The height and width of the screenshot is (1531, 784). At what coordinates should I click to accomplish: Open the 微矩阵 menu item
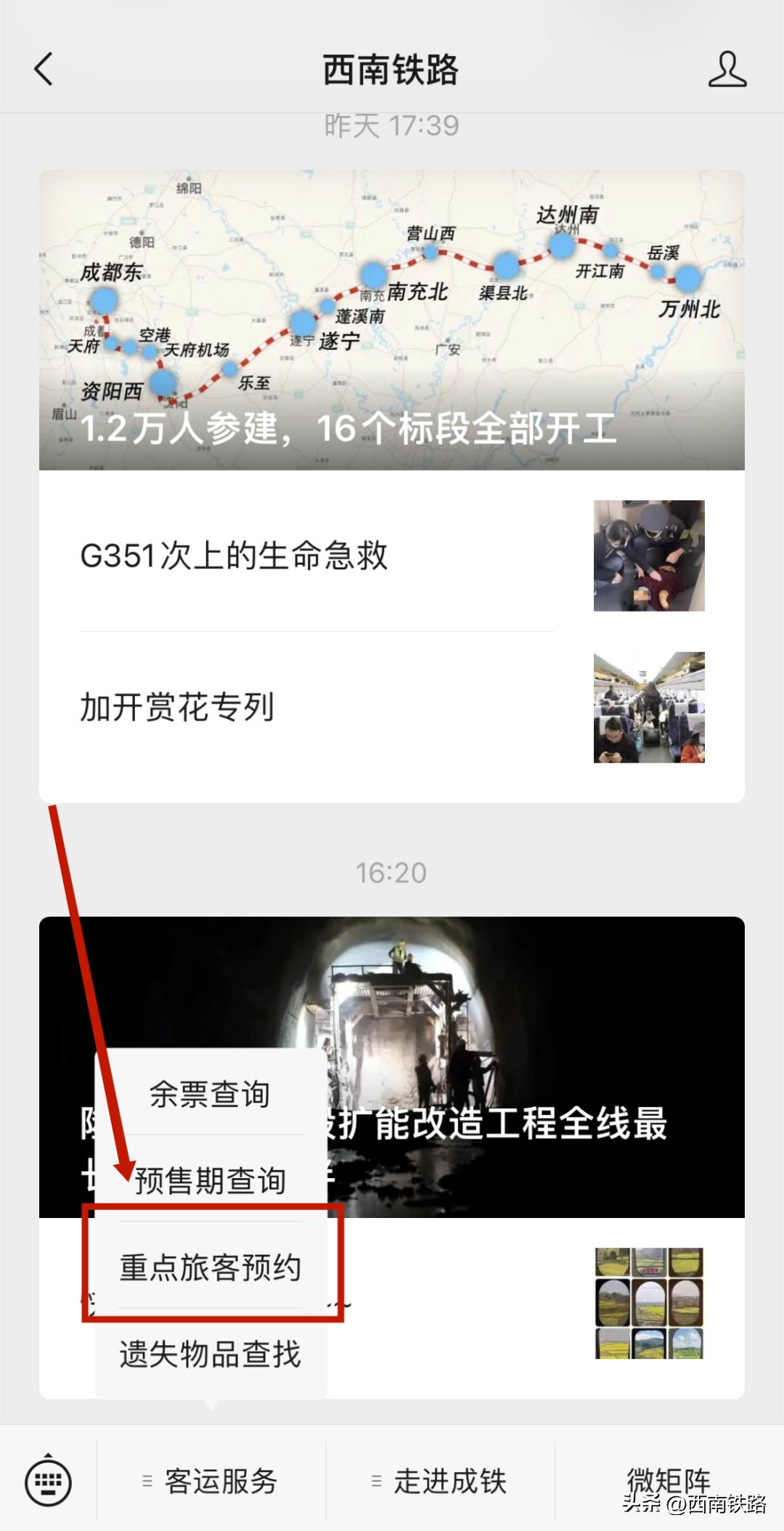coord(669,1482)
